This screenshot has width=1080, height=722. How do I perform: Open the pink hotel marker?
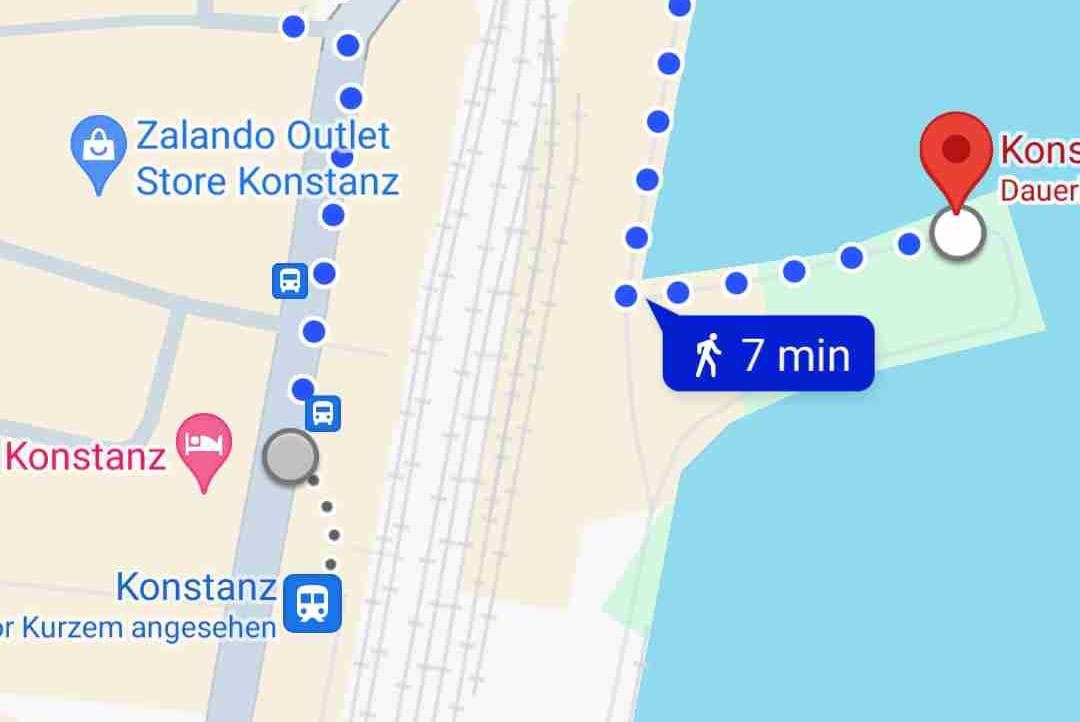click(204, 447)
